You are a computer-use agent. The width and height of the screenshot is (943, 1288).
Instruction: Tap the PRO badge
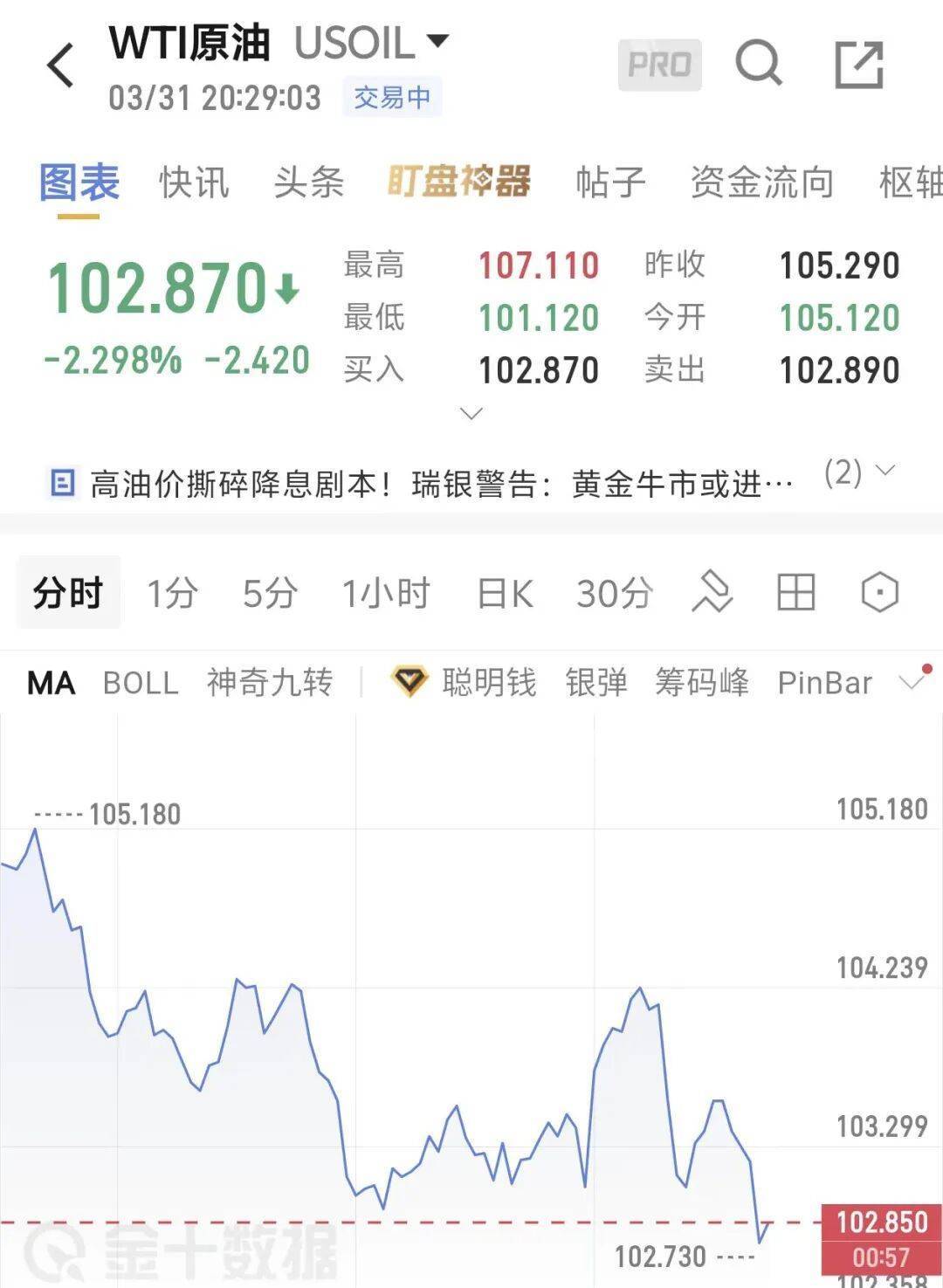(659, 65)
